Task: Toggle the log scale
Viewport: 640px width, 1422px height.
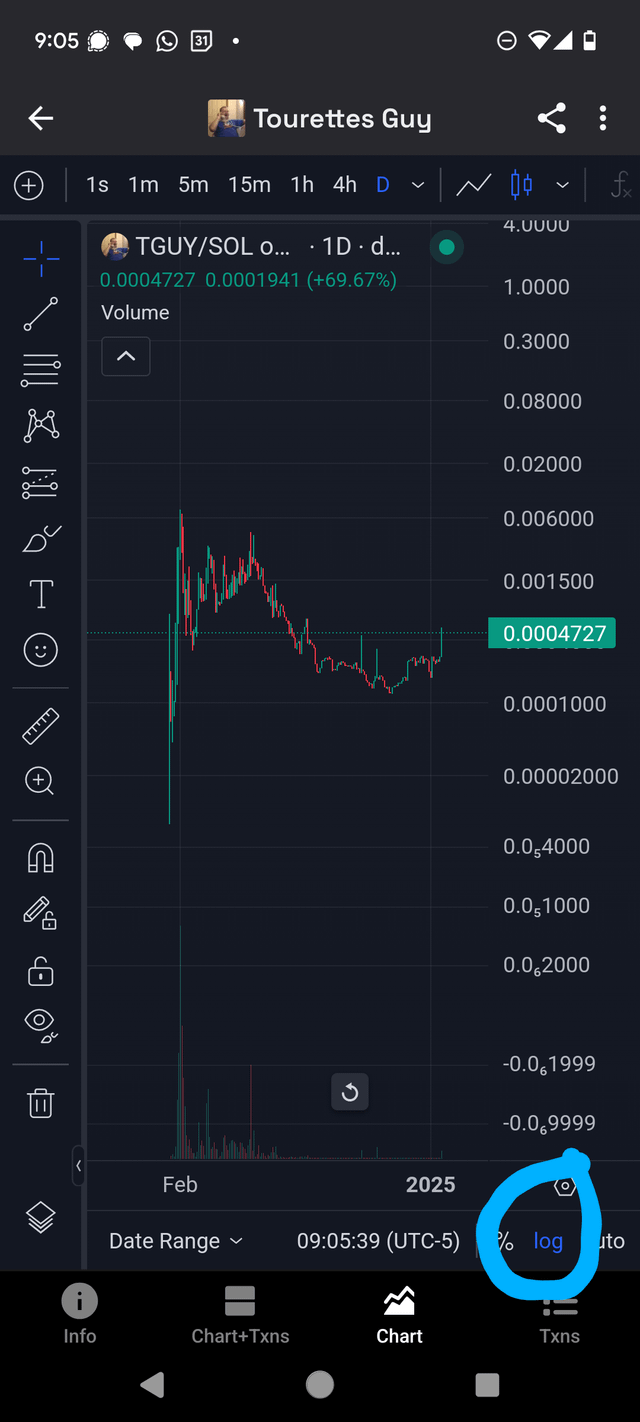Action: (x=548, y=1241)
